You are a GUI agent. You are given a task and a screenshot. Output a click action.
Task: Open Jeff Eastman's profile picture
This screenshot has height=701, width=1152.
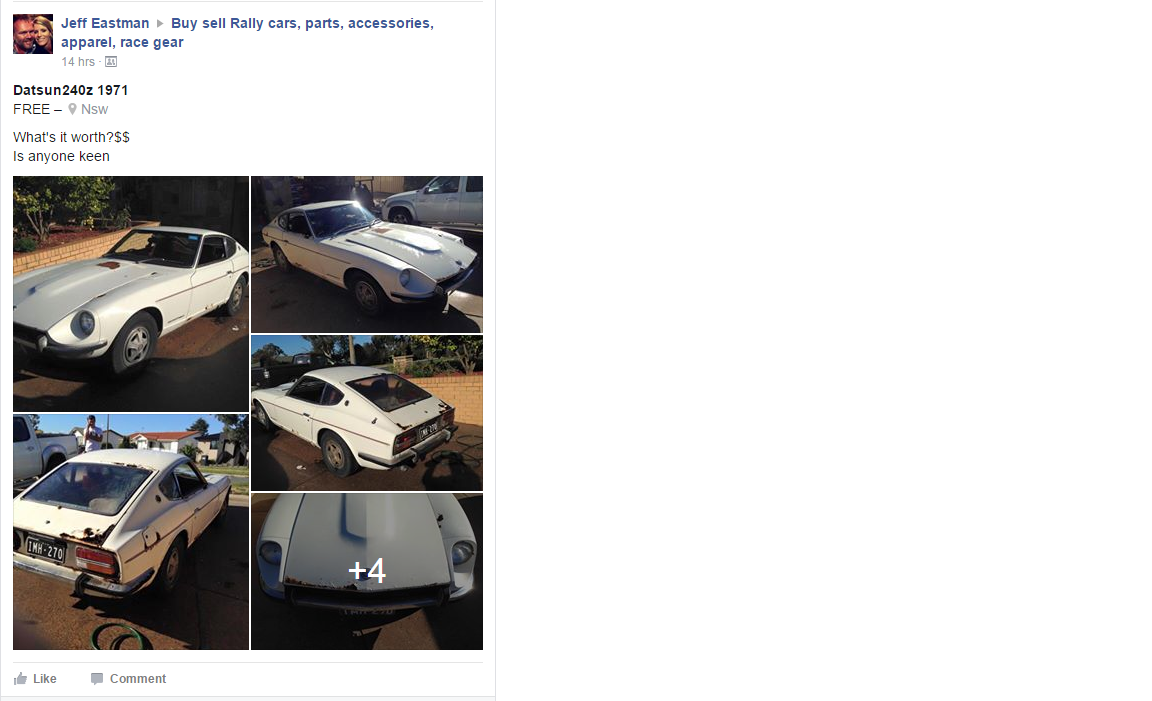pyautogui.click(x=32, y=34)
